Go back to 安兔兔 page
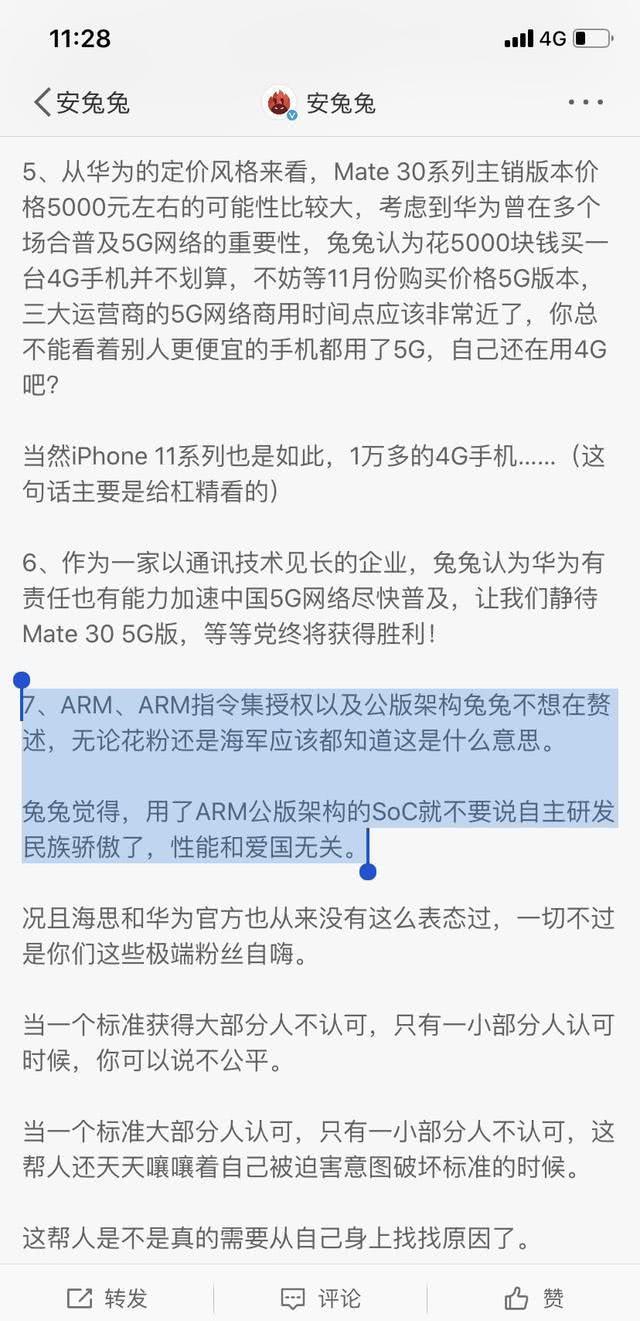Viewport: 640px width, 1321px height. (x=80, y=102)
